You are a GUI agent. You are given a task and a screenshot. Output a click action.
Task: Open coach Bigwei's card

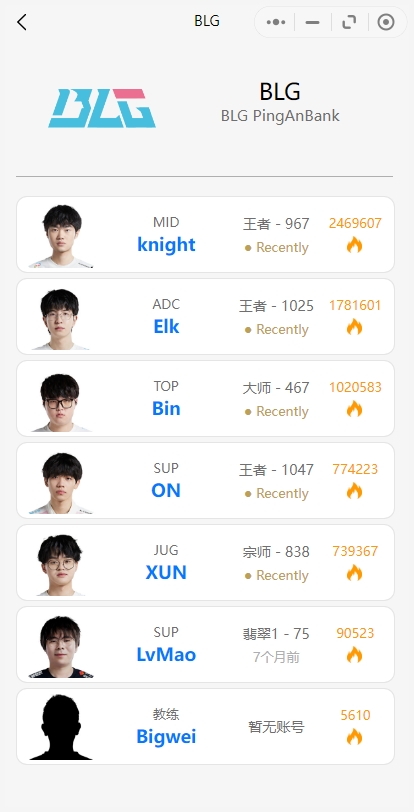coord(205,727)
